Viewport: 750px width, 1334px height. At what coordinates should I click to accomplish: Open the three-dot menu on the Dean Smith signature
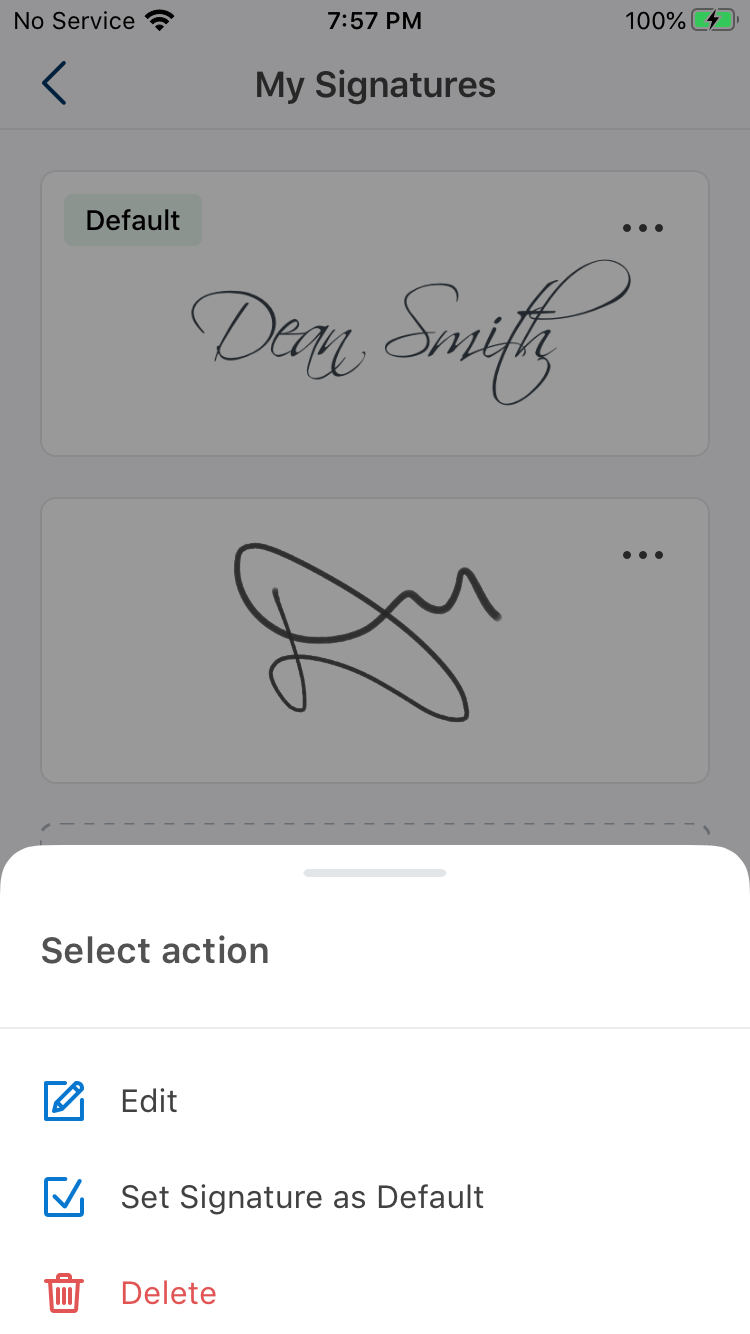tap(643, 227)
